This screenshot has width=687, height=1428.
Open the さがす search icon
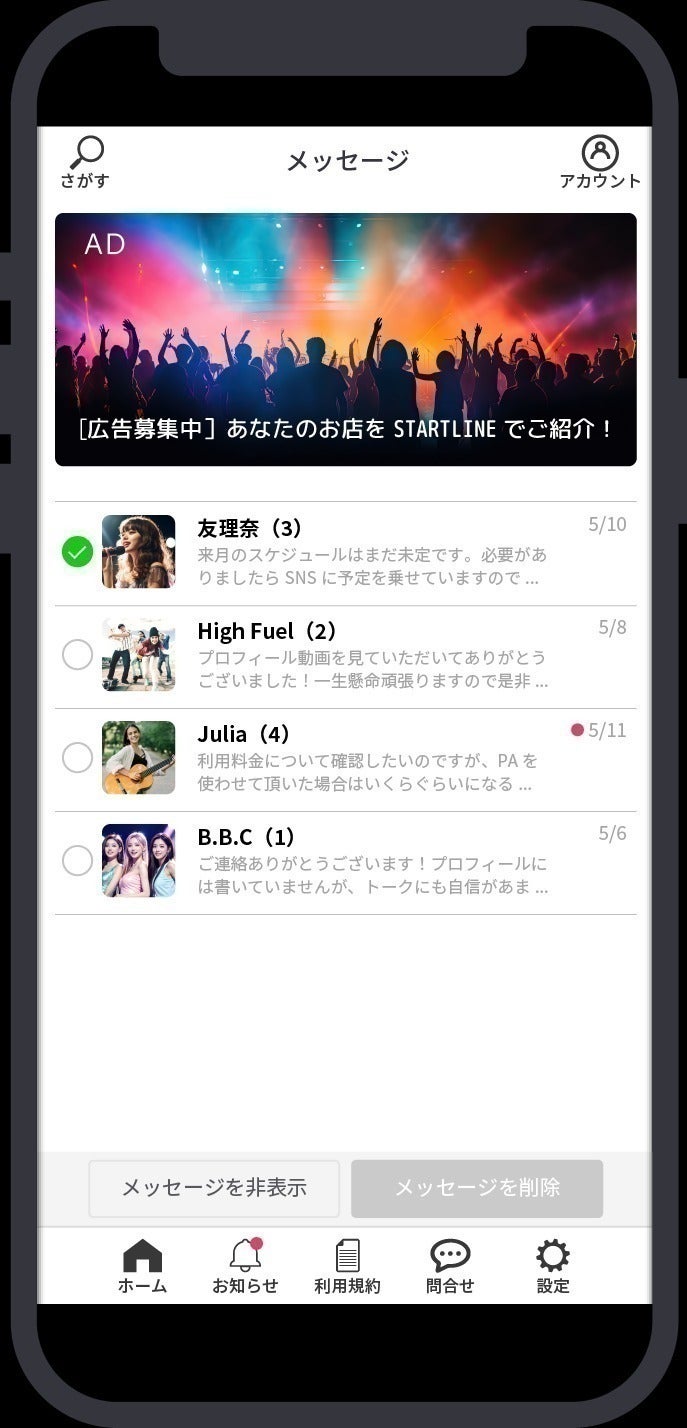point(85,162)
